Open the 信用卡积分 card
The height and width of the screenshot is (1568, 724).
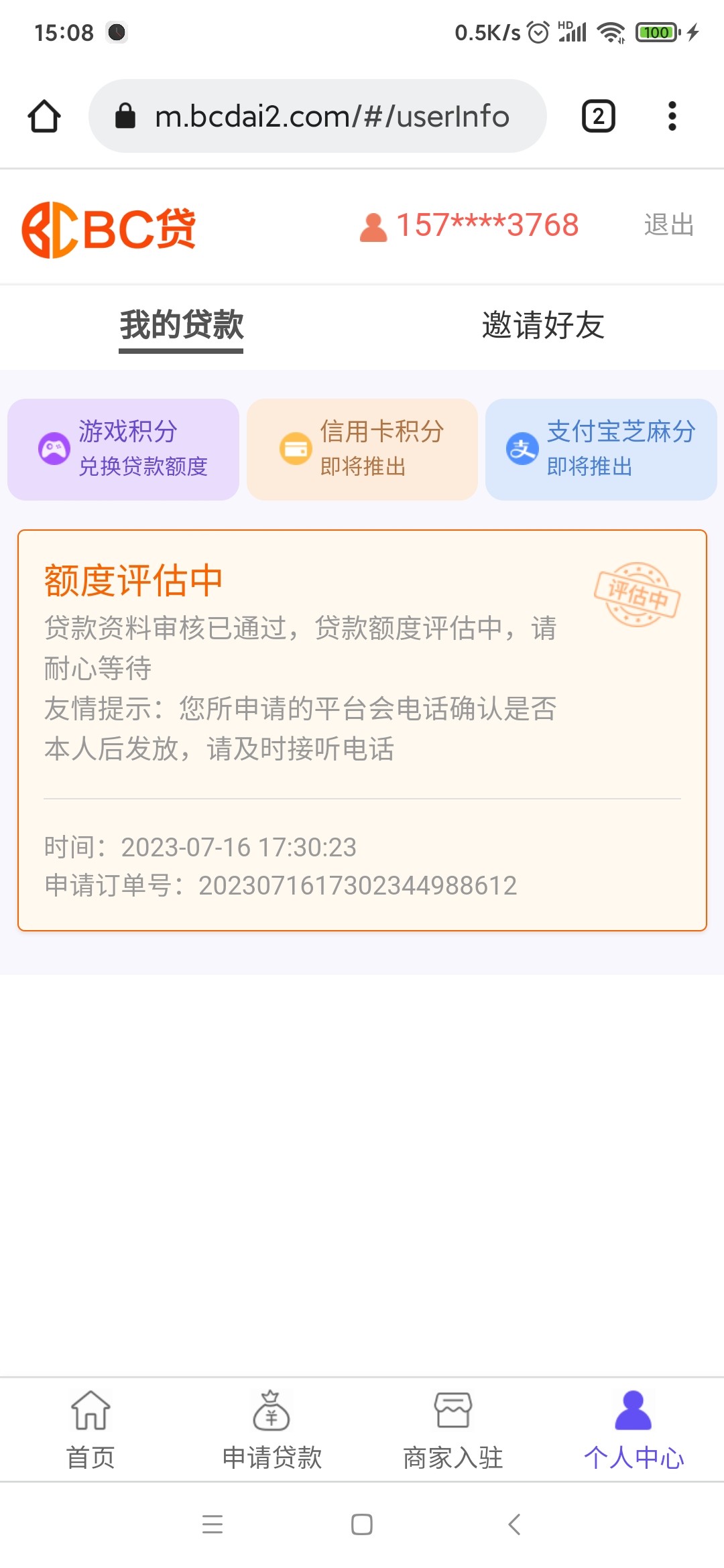pos(362,449)
